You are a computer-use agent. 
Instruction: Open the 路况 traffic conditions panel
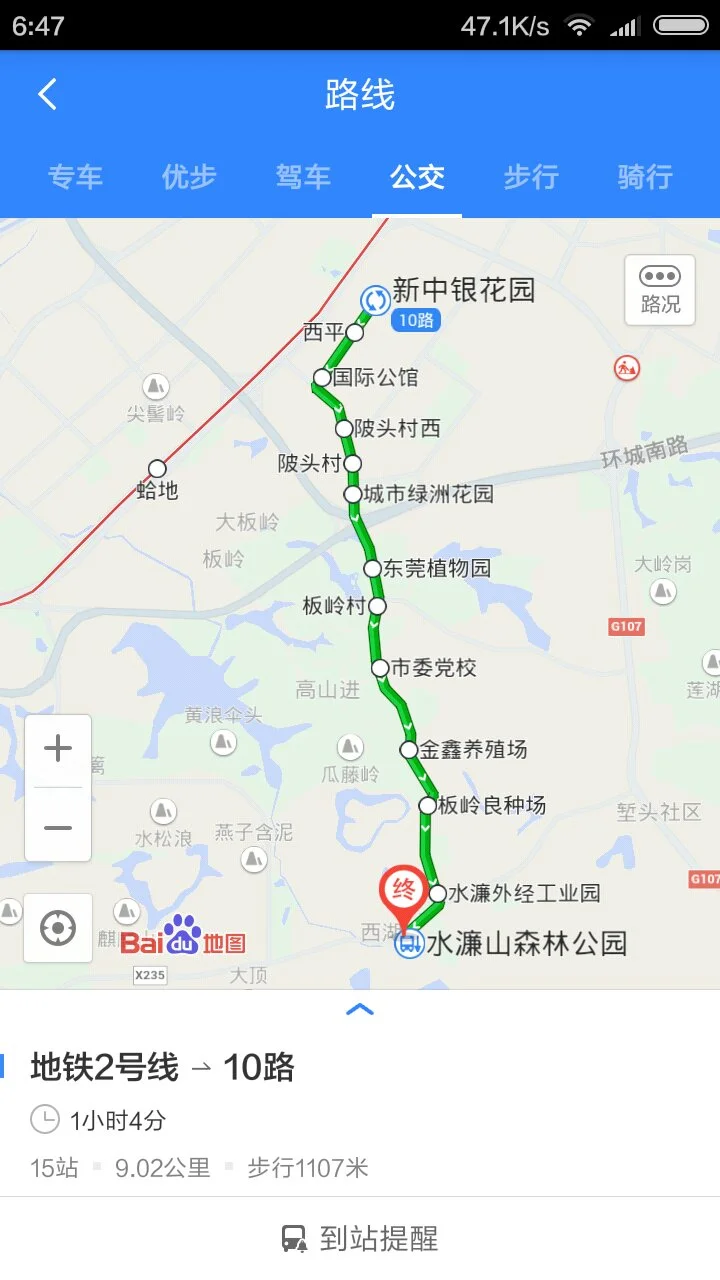[x=659, y=291]
